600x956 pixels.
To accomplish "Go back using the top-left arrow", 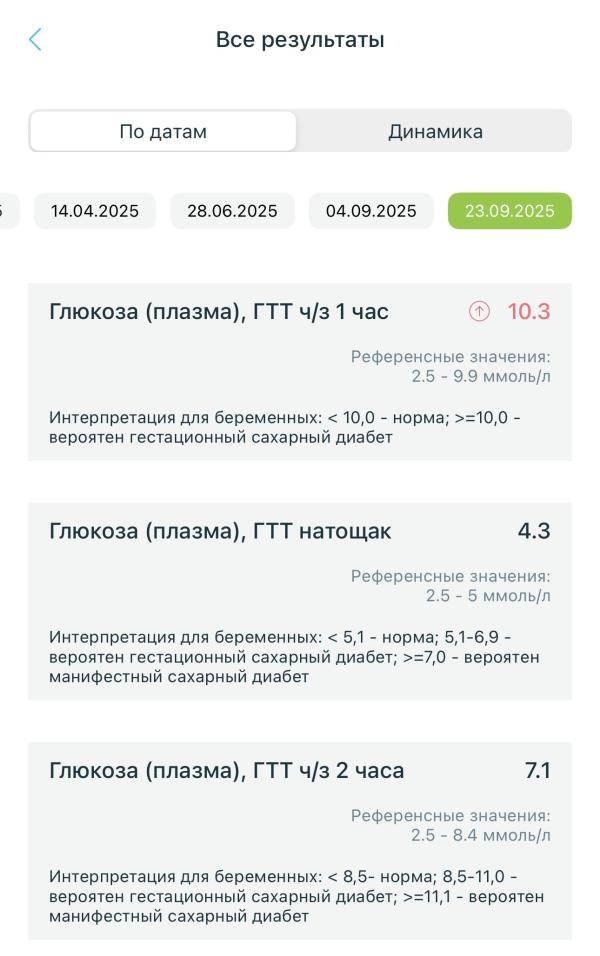I will pos(35,40).
